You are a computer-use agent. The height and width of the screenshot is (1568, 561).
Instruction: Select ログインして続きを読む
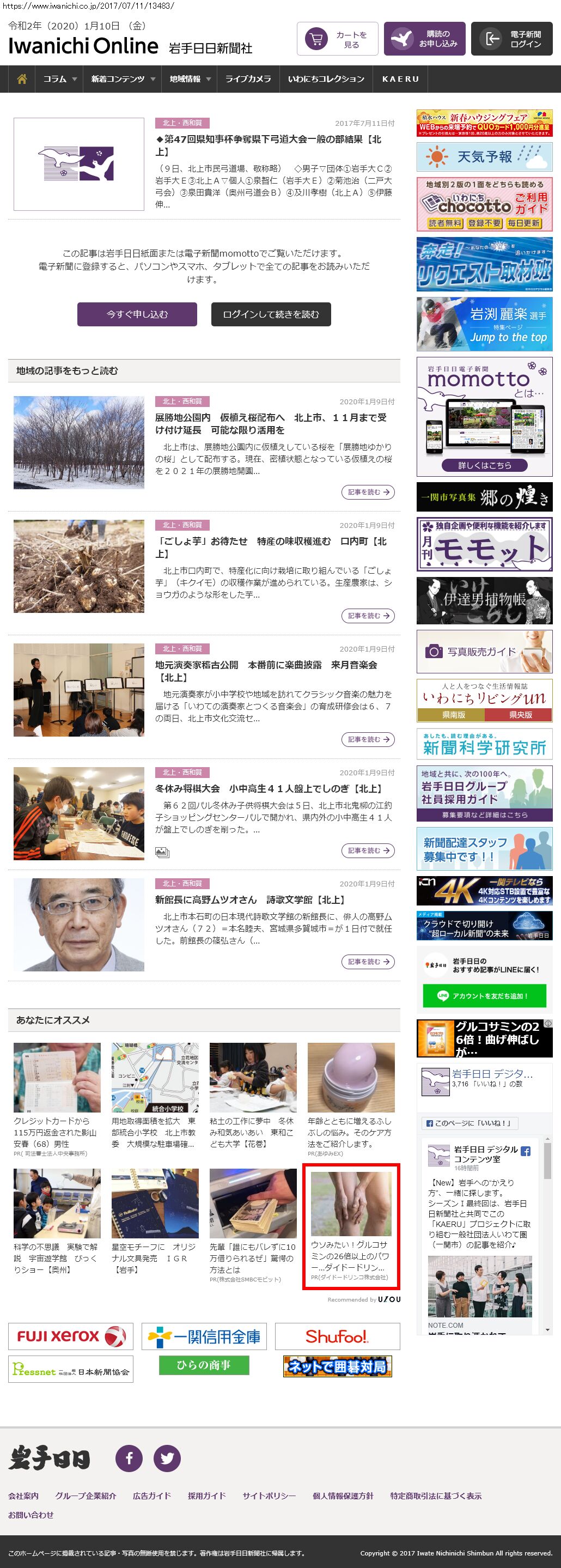[271, 315]
